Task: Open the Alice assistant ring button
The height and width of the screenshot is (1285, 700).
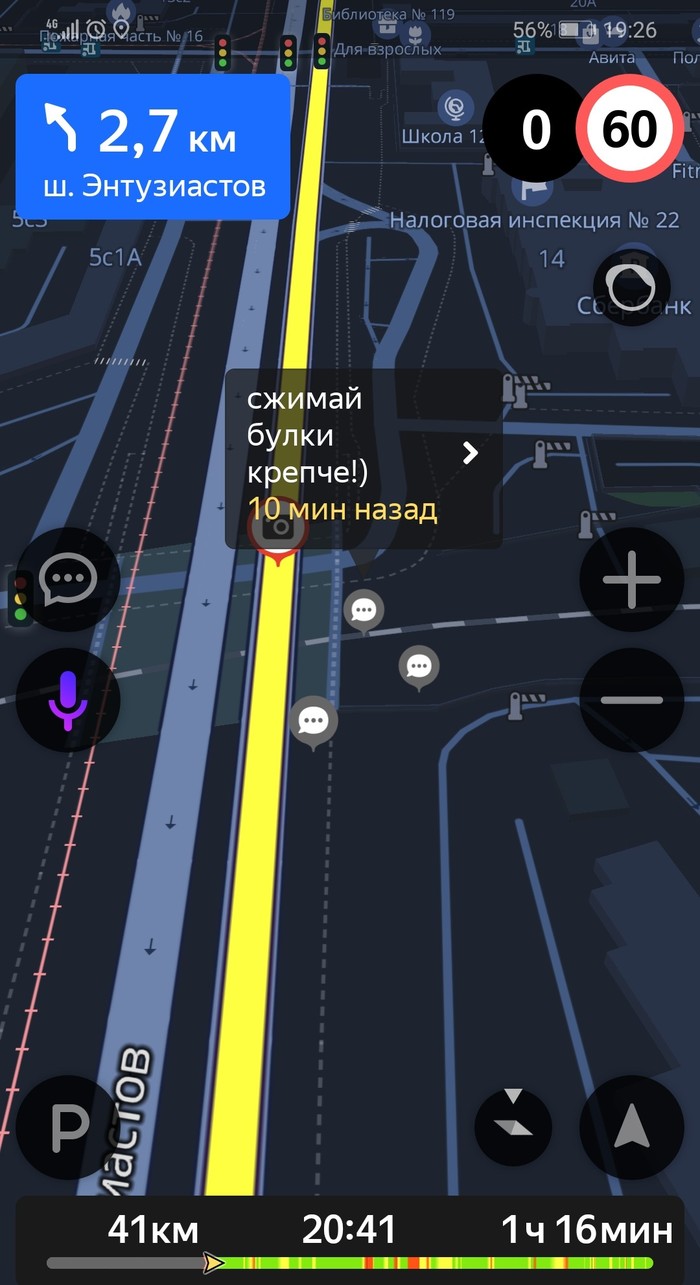Action: (631, 289)
